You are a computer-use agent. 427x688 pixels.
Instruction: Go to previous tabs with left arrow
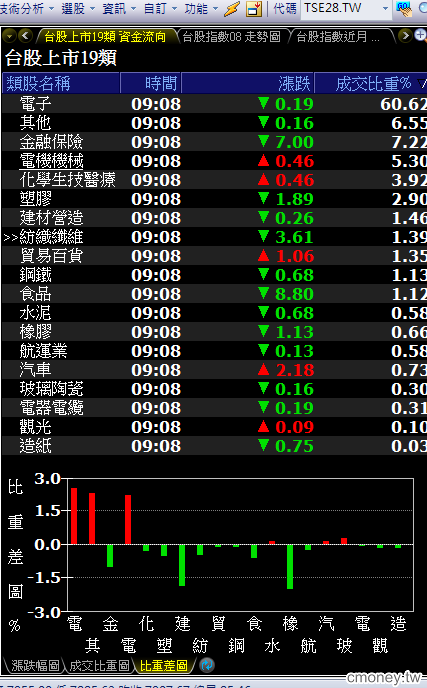pos(25,36)
